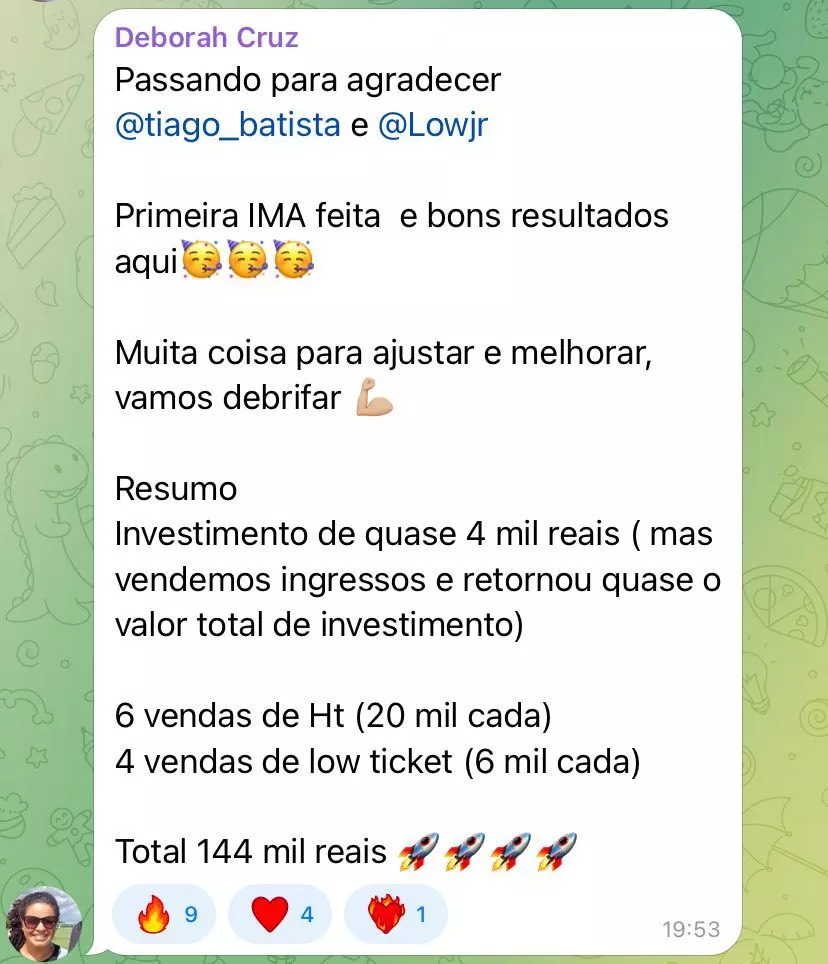Open Deborah Cruz's profile picture
This screenshot has width=828, height=964.
(41, 922)
